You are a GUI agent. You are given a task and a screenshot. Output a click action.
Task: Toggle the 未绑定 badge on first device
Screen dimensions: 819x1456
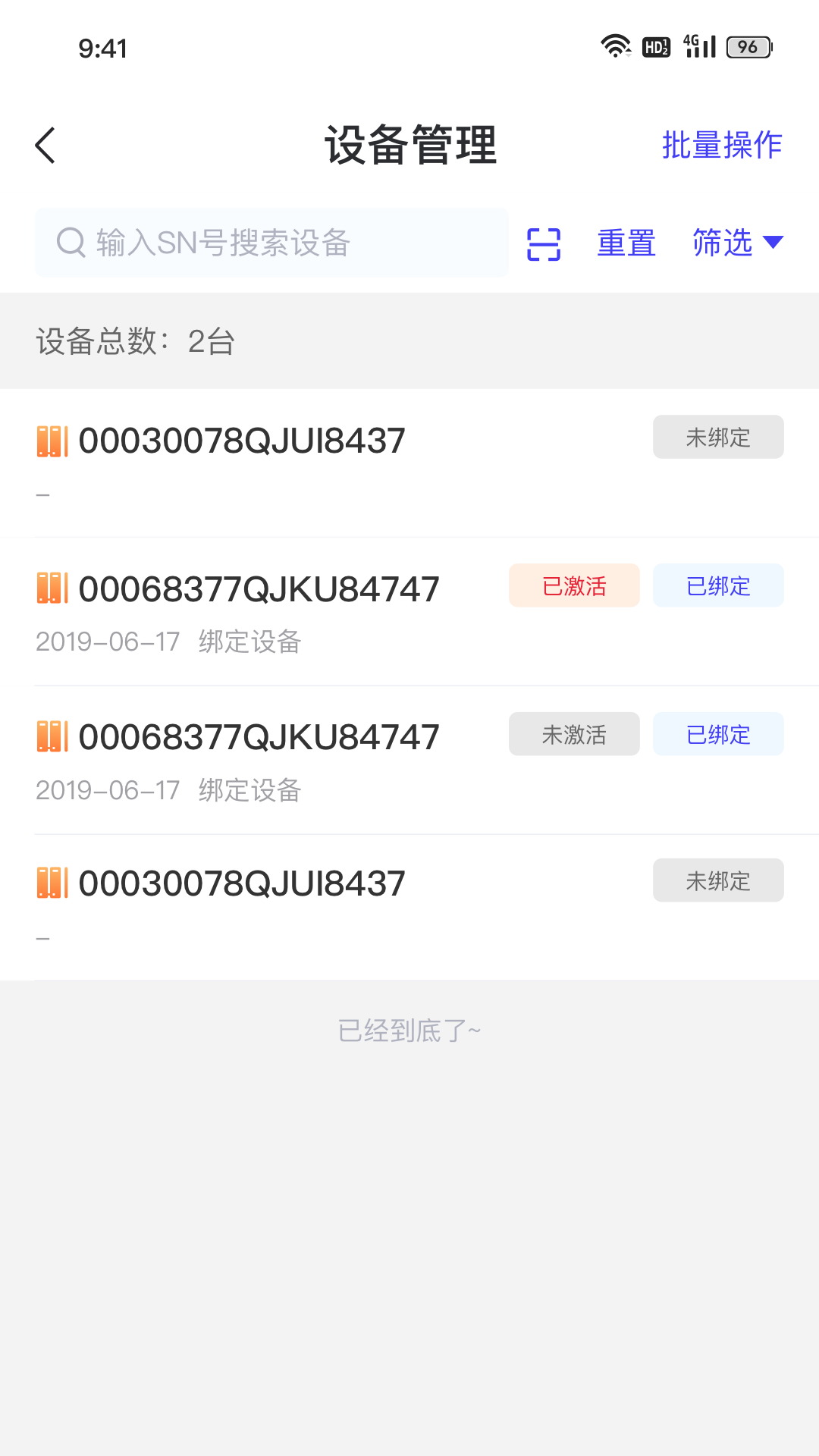[717, 437]
